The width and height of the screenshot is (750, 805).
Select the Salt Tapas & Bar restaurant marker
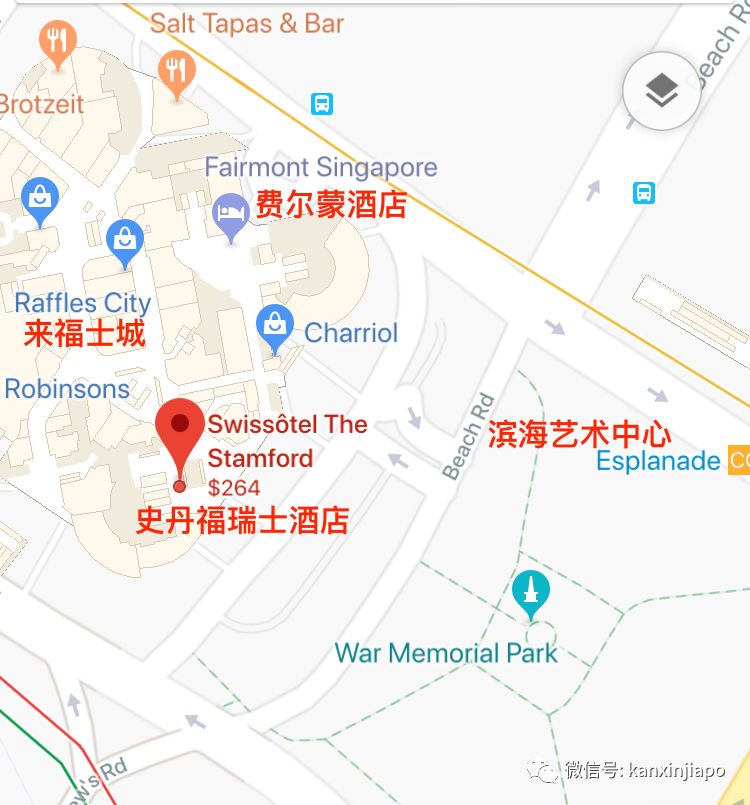click(x=176, y=71)
